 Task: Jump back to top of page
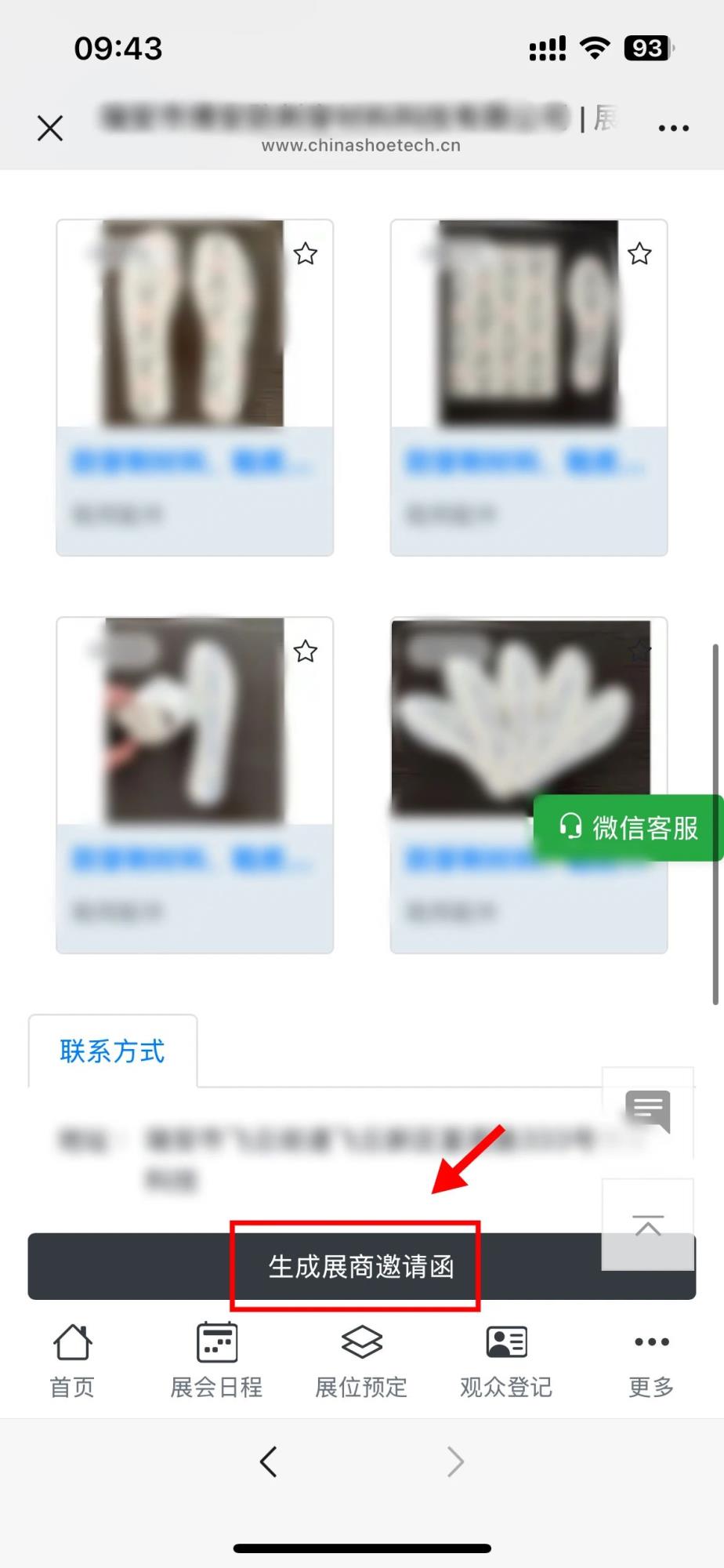pyautogui.click(x=648, y=1225)
